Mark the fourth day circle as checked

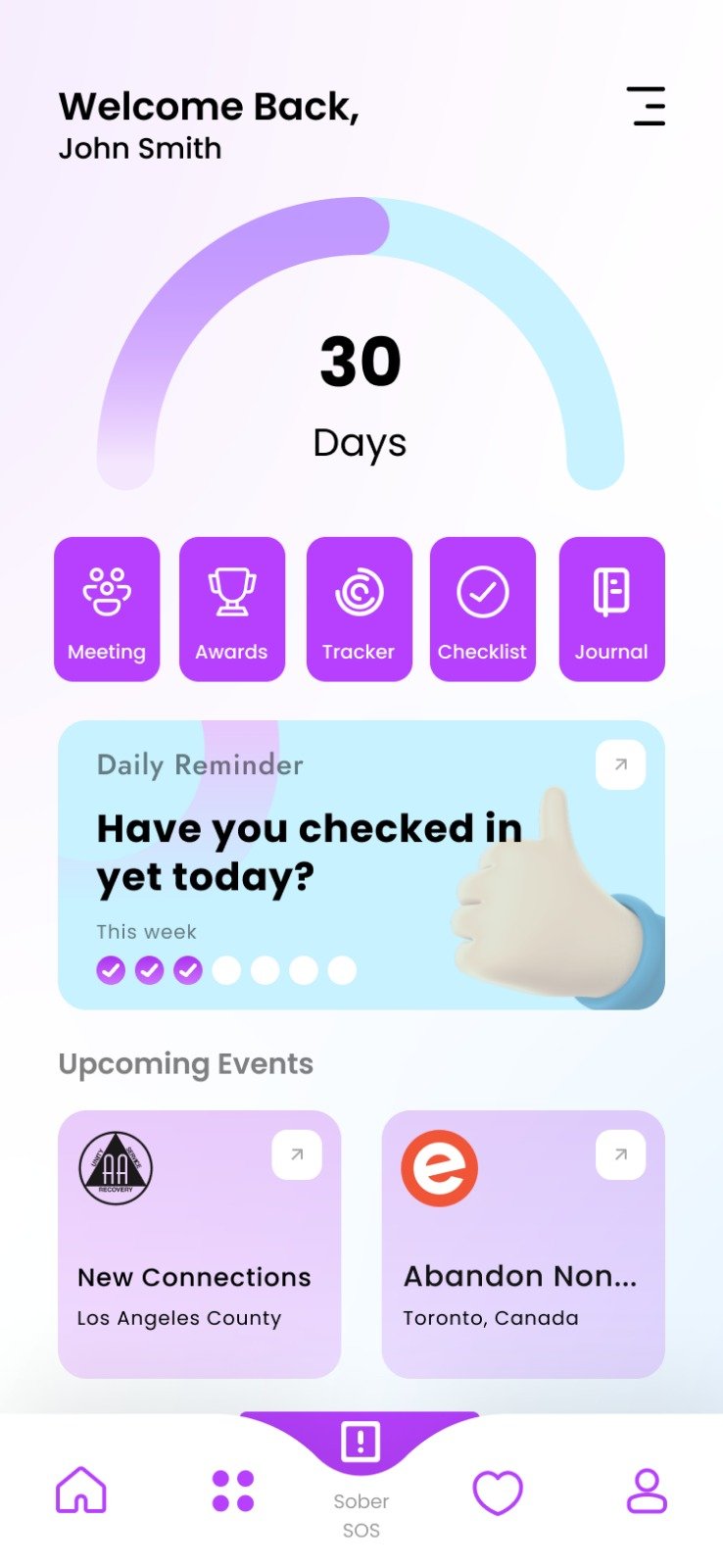[x=226, y=970]
